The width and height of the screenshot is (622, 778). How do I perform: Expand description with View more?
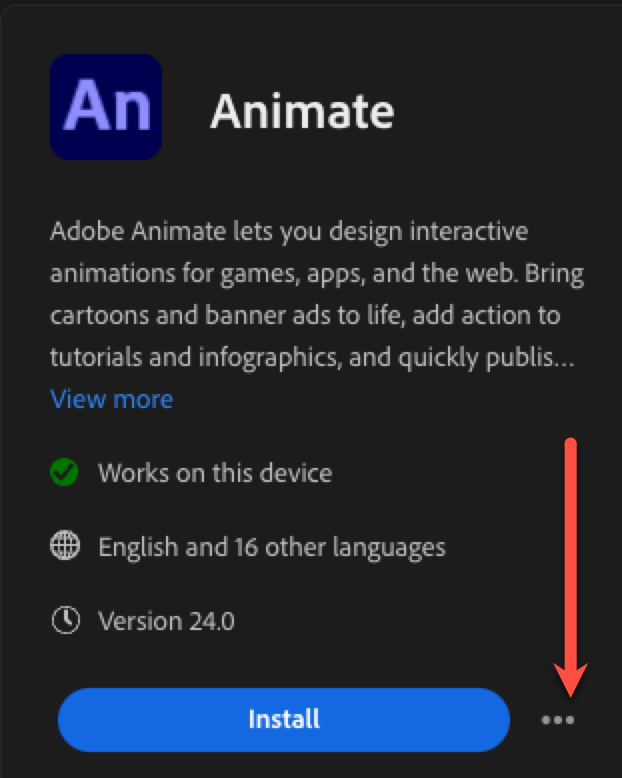pos(111,399)
